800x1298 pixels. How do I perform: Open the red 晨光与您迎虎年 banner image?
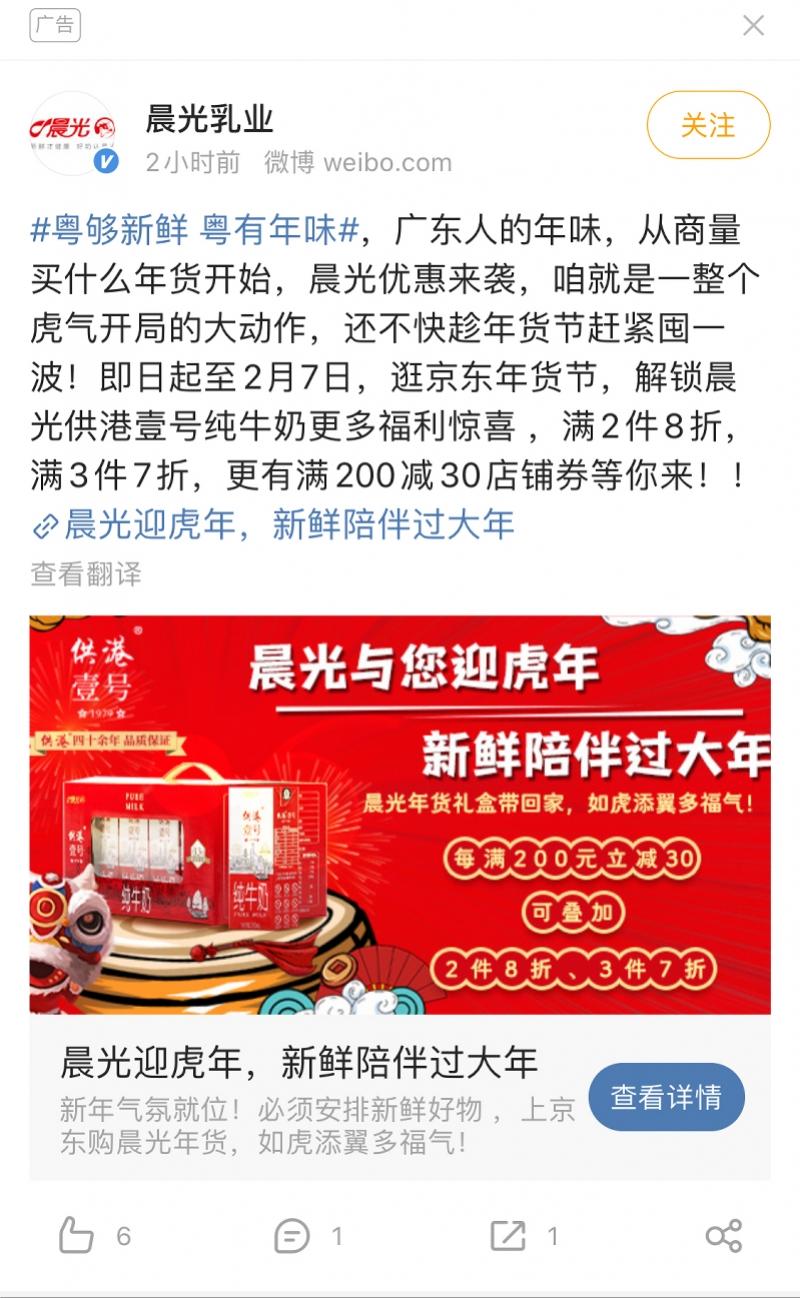pos(400,814)
